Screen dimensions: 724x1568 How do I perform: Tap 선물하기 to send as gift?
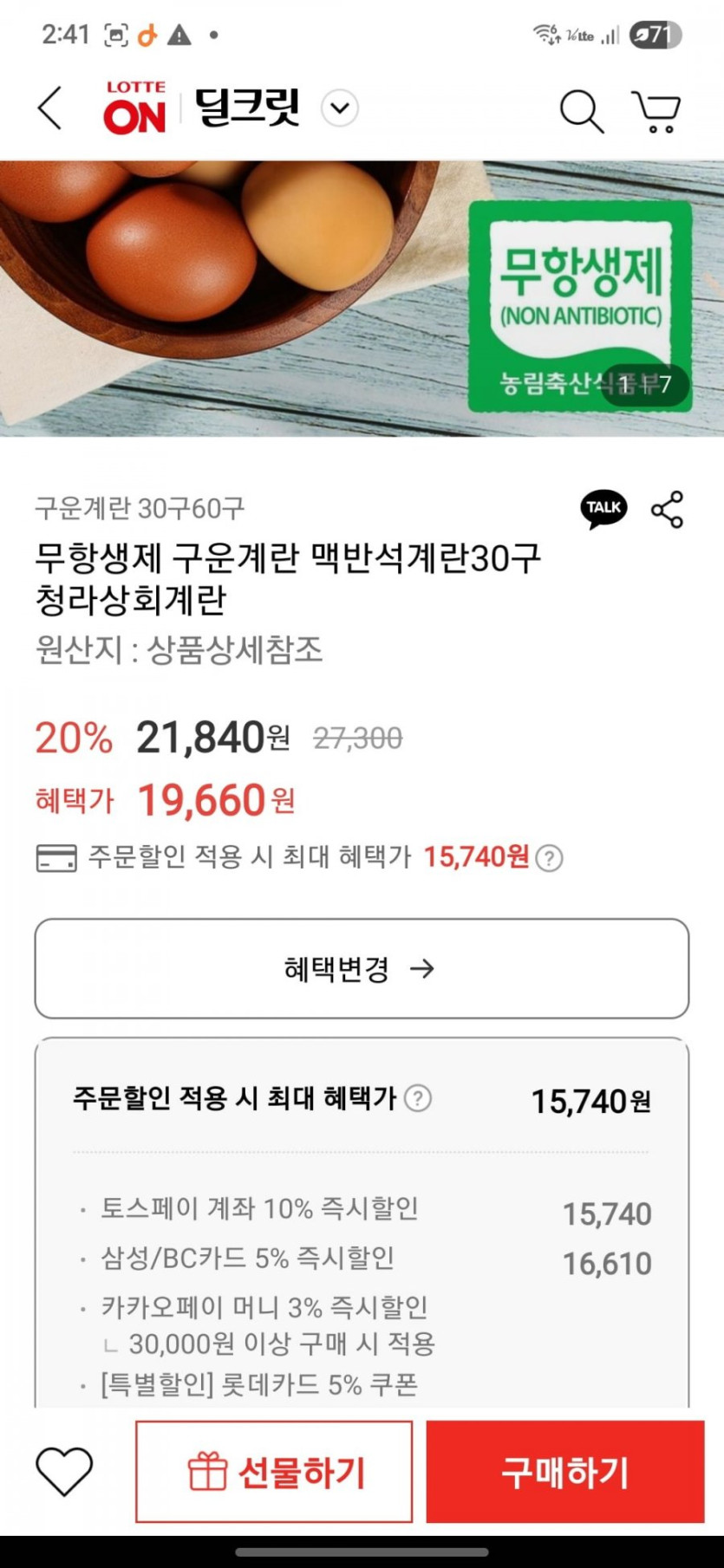click(274, 1471)
